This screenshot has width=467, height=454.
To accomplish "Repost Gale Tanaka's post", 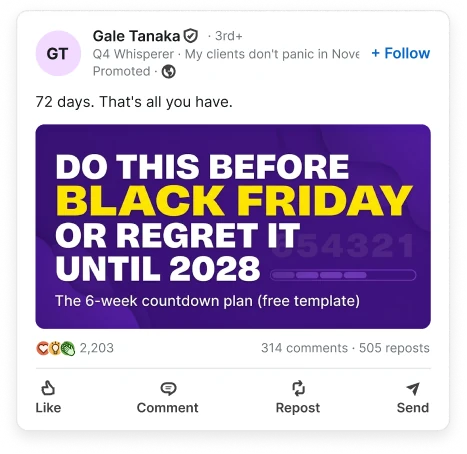I will point(298,397).
